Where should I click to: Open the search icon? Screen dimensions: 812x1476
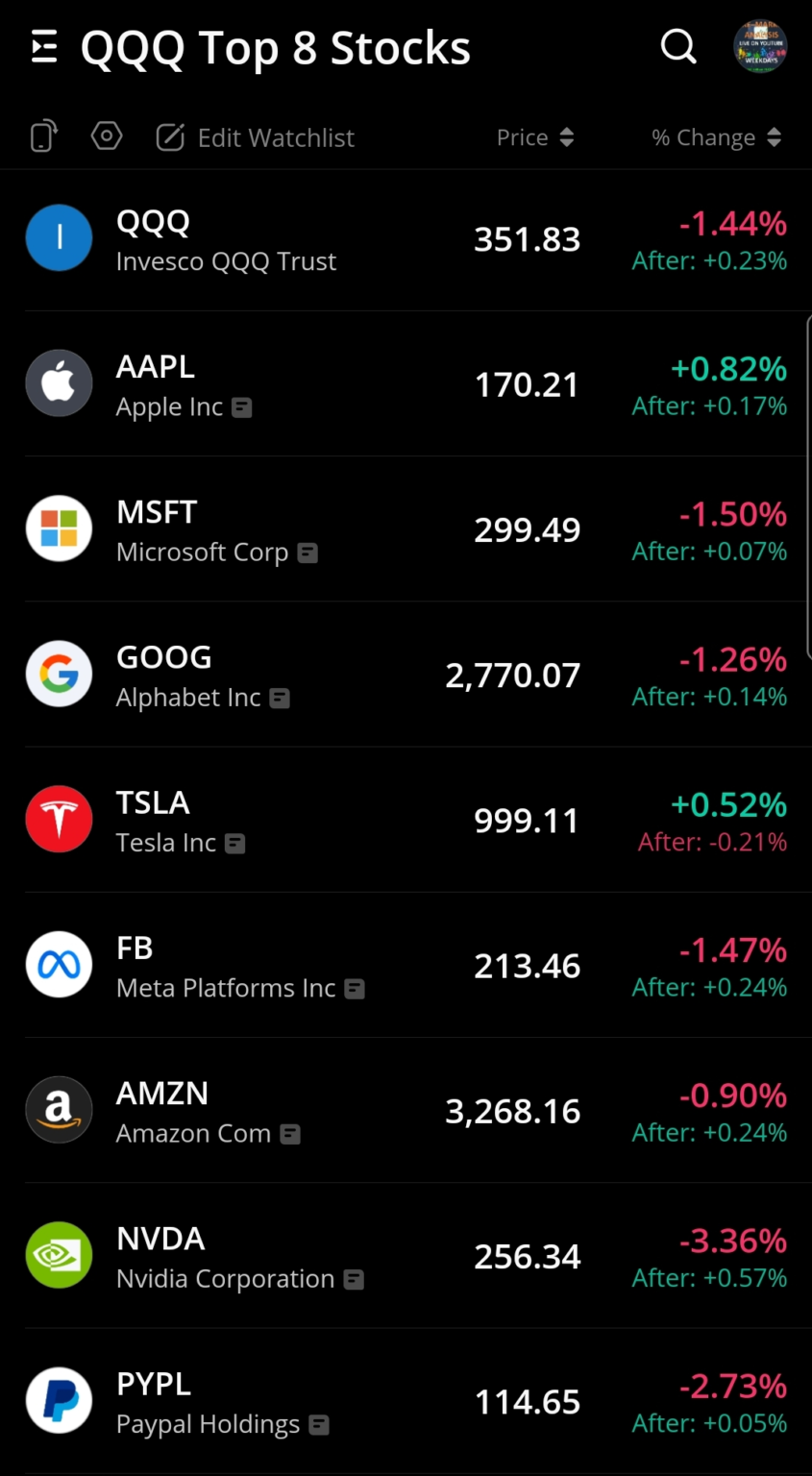pyautogui.click(x=678, y=45)
